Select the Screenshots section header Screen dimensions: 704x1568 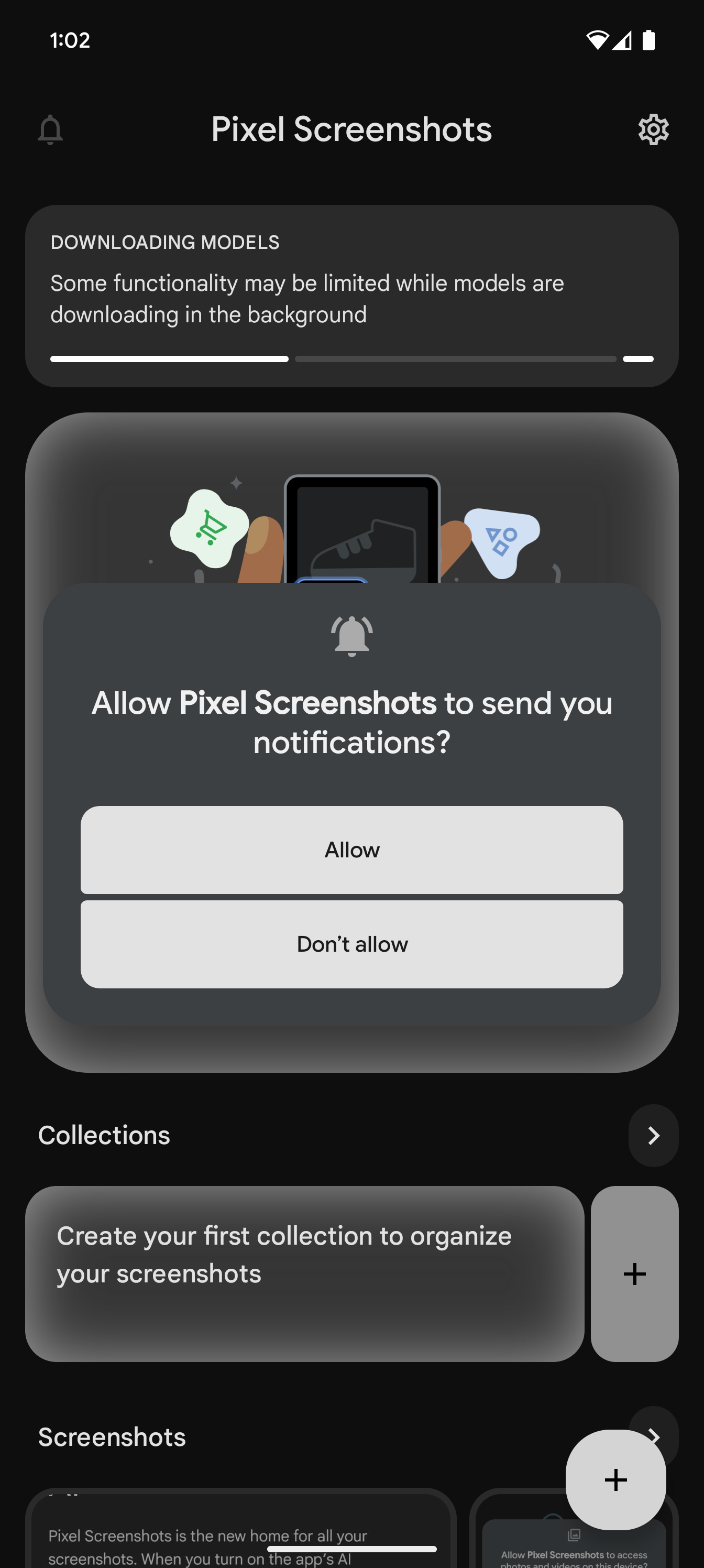112,1438
